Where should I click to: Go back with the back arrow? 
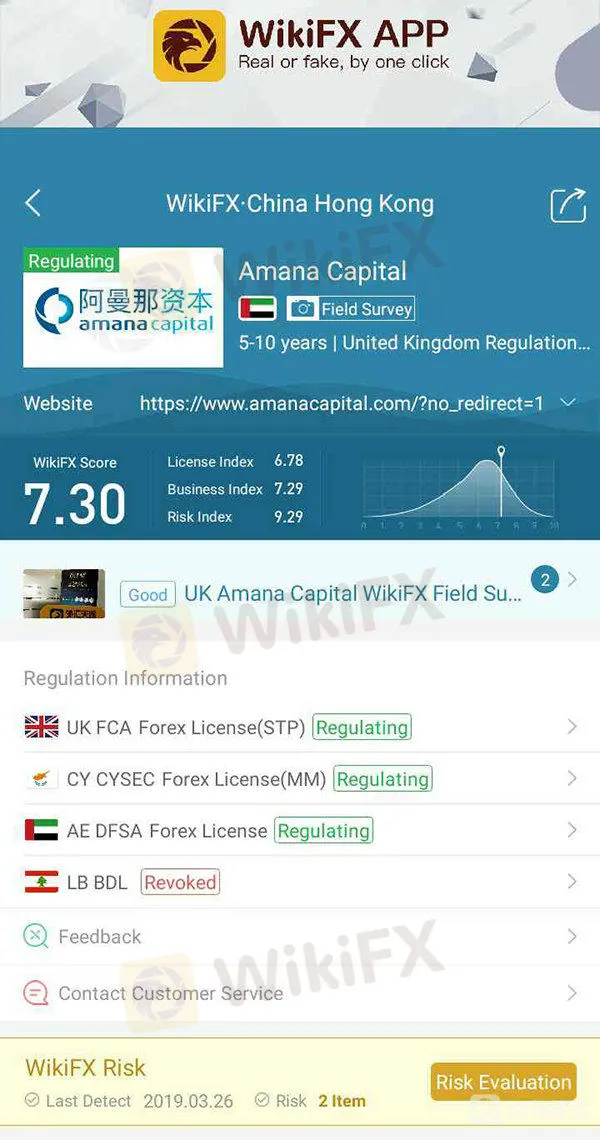33,204
